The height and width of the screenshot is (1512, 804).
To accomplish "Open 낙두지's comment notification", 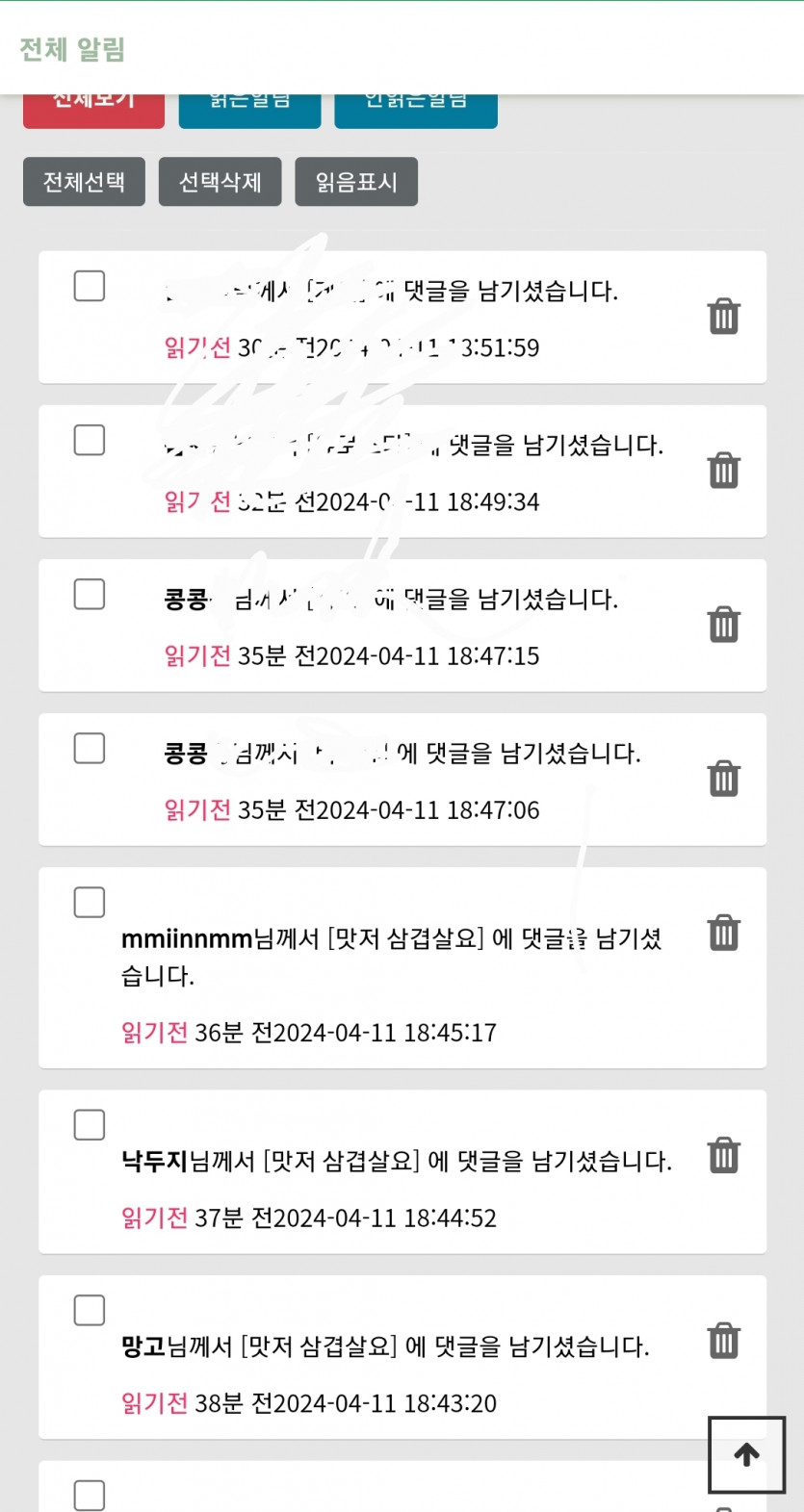I will tap(396, 1162).
